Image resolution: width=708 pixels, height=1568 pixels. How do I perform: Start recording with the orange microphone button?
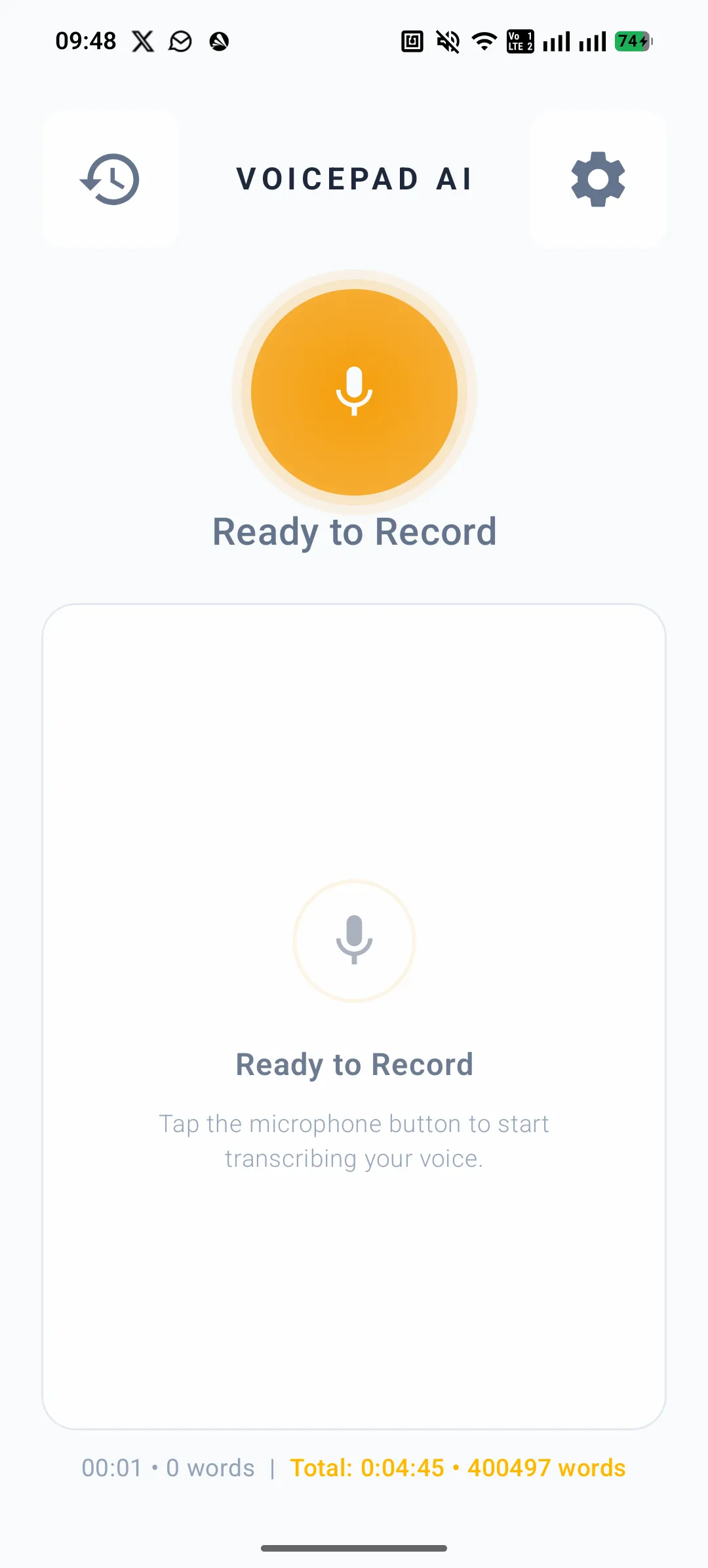tap(354, 392)
